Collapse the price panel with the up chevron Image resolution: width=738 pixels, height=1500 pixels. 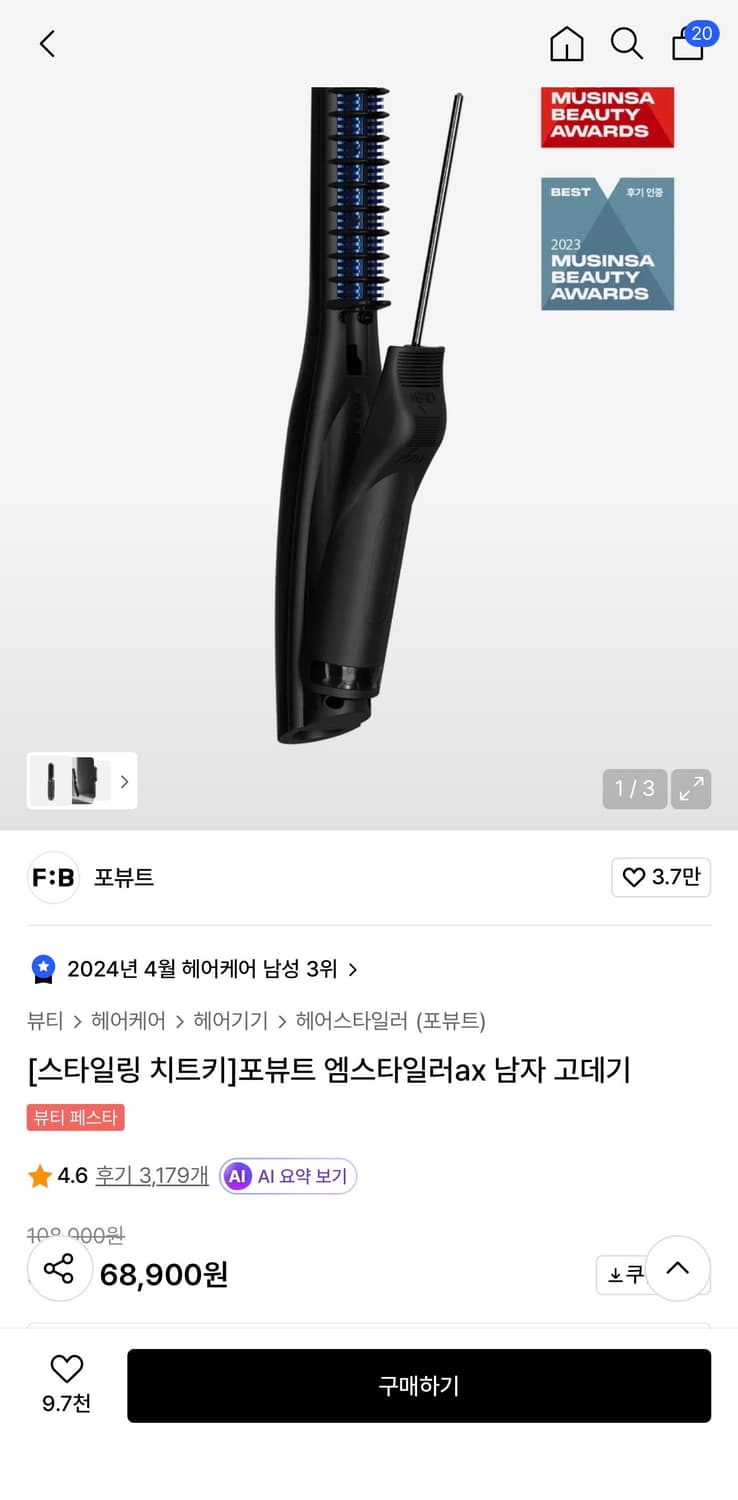pyautogui.click(x=678, y=1269)
